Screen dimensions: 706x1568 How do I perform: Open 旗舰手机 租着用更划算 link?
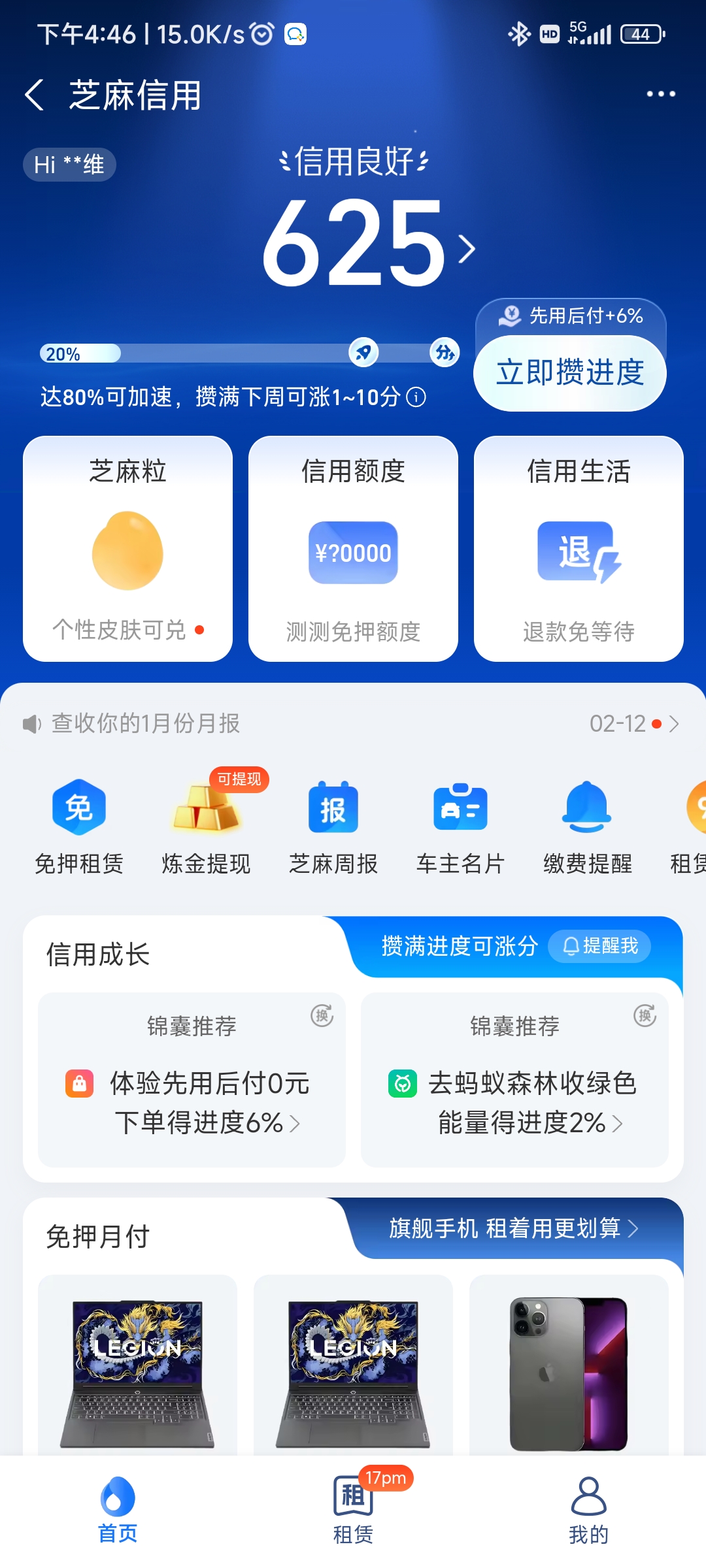(513, 1229)
